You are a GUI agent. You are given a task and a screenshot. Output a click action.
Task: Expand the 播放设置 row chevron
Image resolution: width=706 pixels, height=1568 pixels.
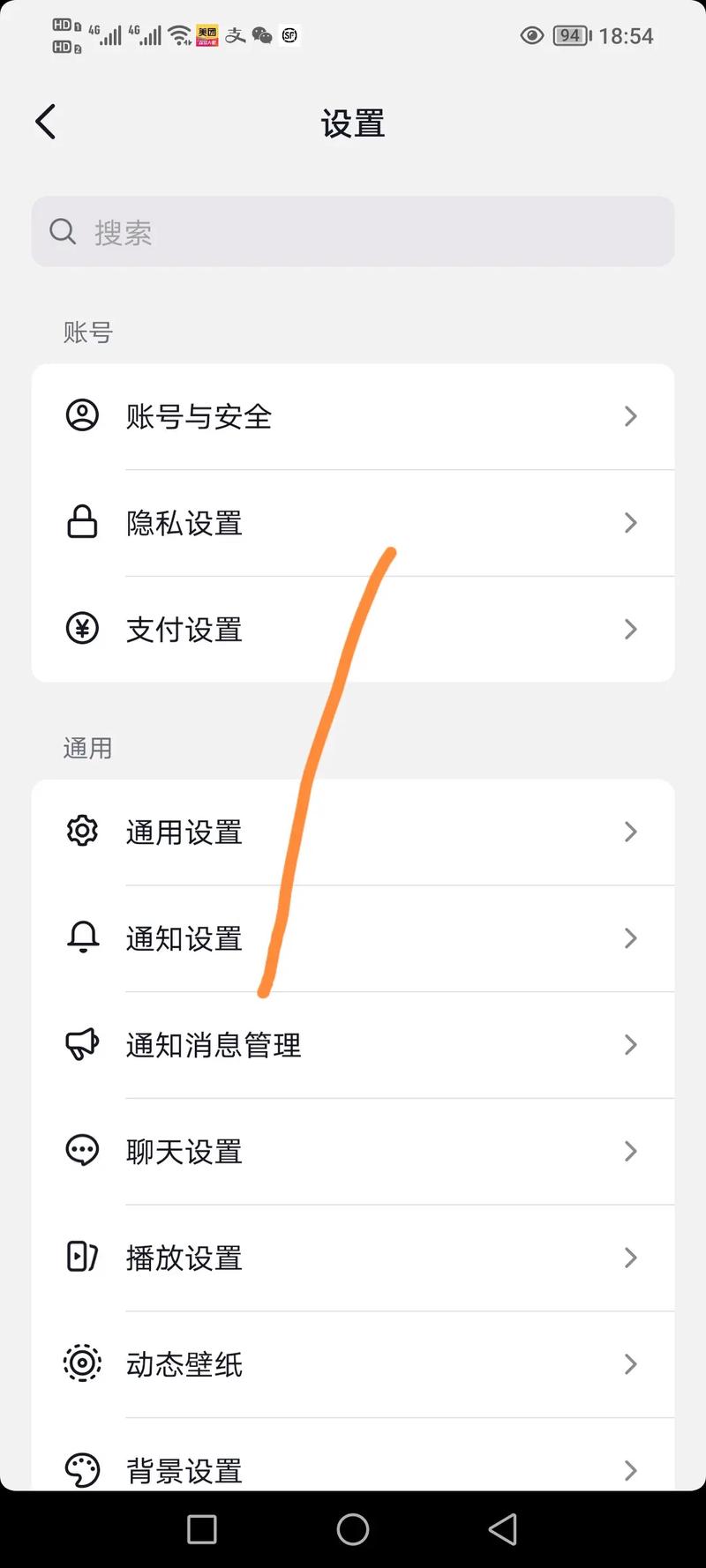(630, 1258)
